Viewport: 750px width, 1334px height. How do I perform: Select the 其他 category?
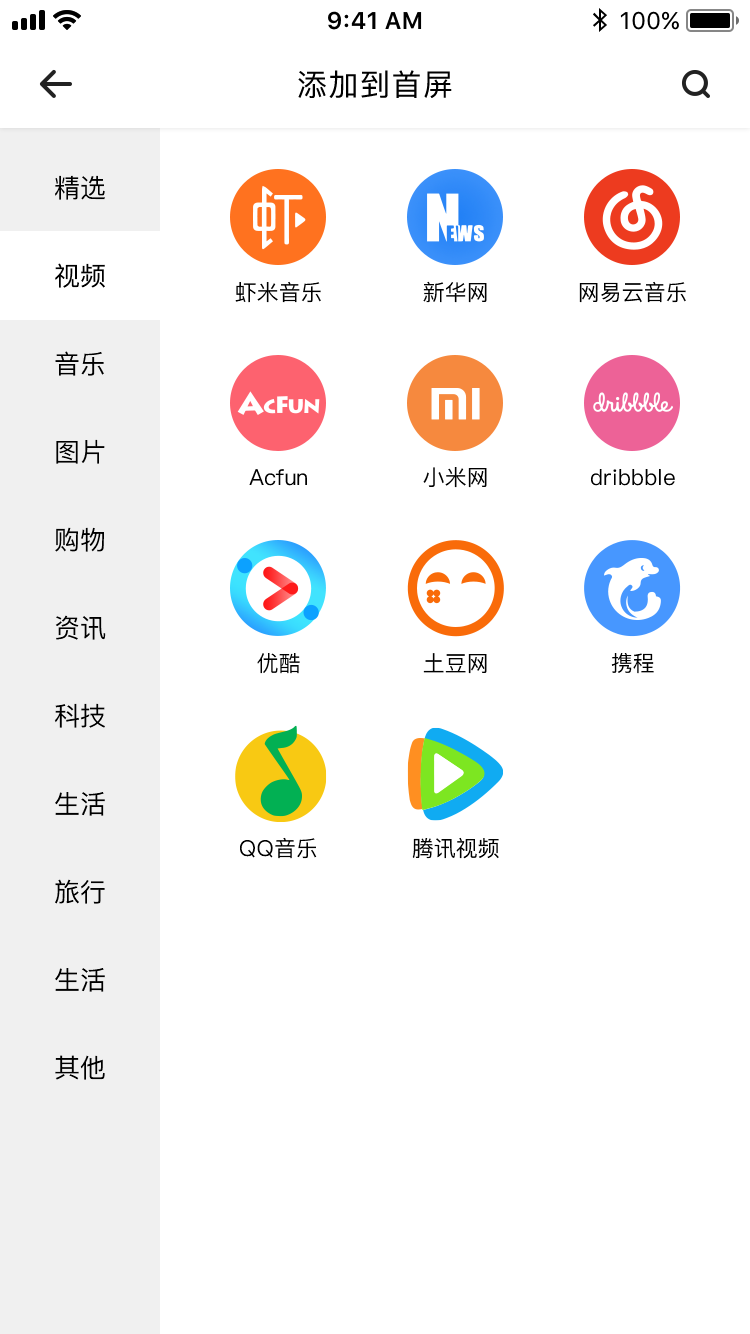[80, 1067]
